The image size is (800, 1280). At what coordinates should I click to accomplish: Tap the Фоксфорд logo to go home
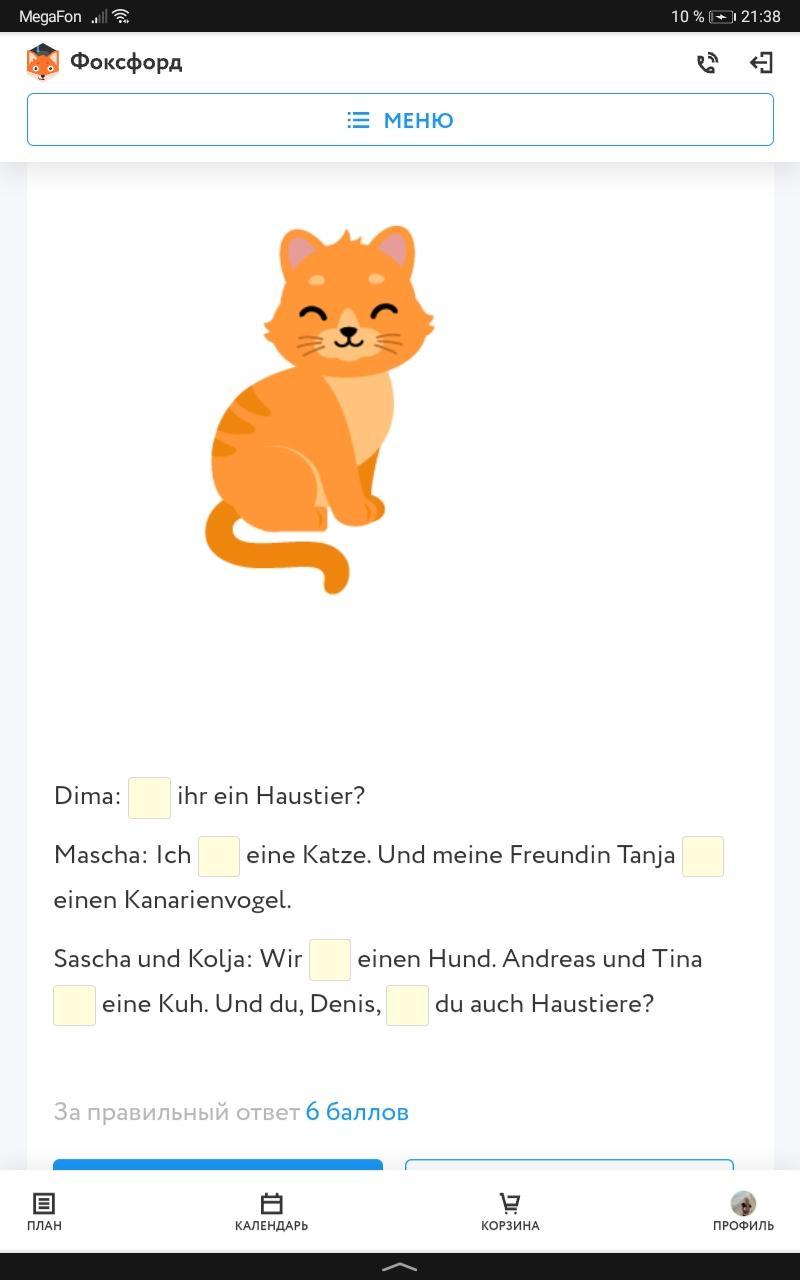[104, 62]
